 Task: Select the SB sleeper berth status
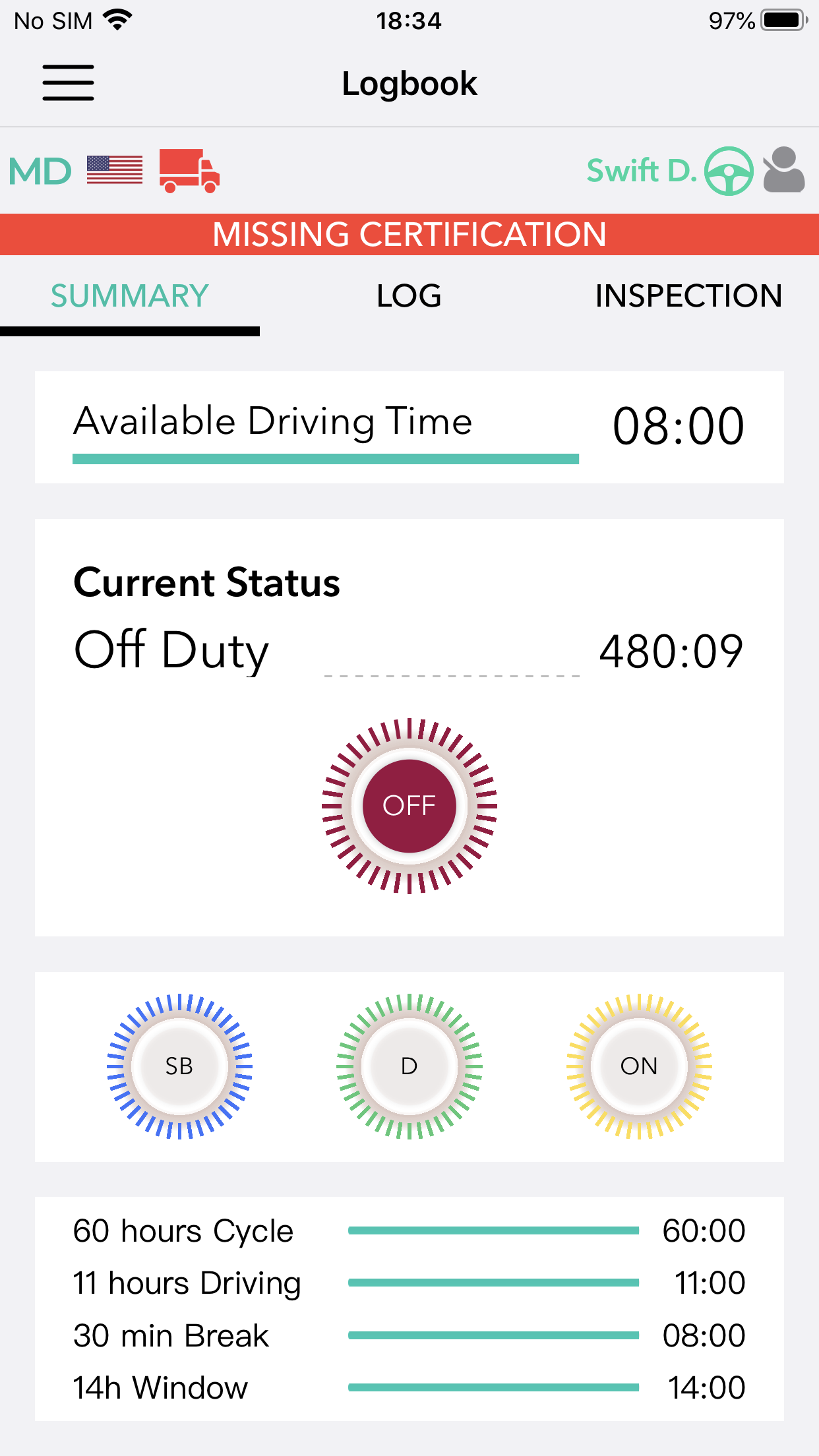[180, 1066]
